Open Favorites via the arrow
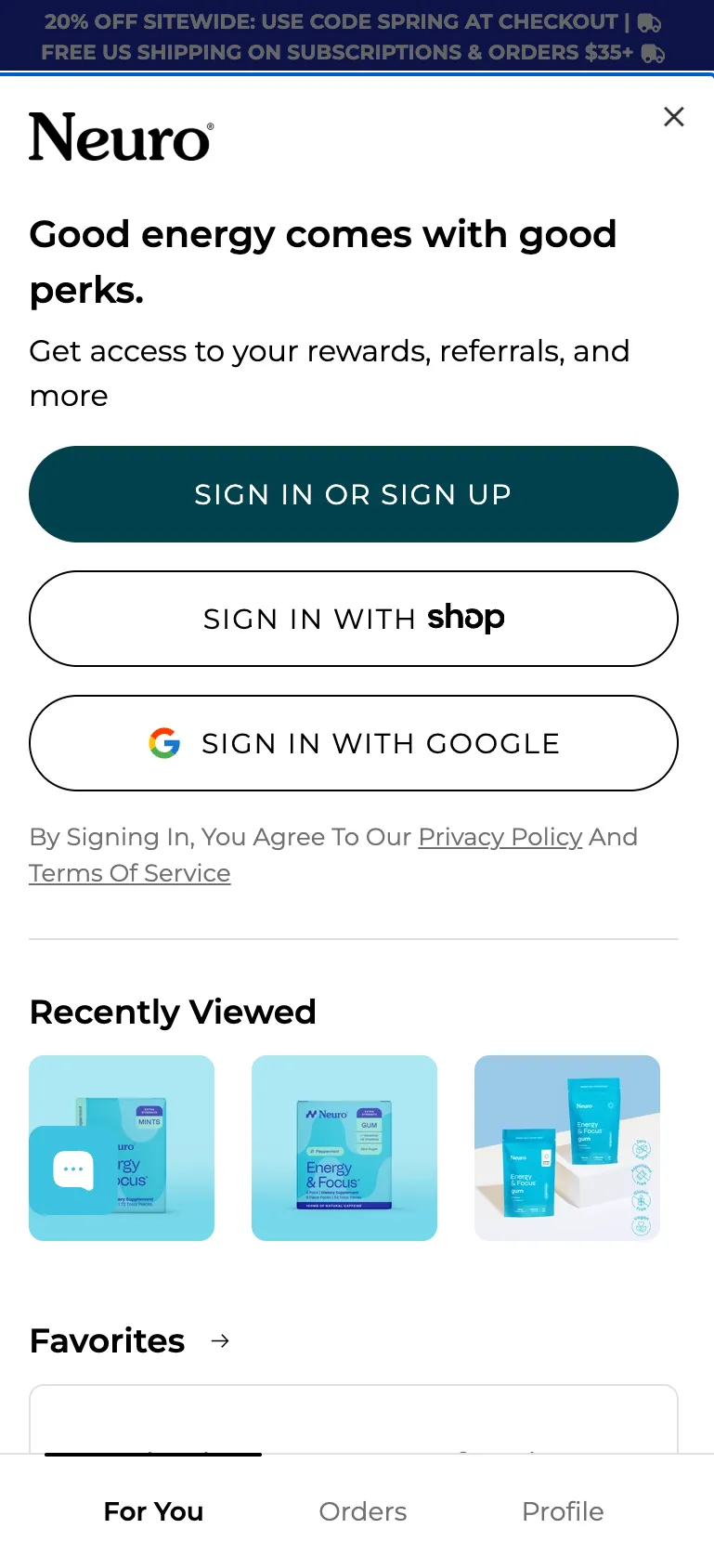This screenshot has width=714, height=1568. click(220, 1340)
